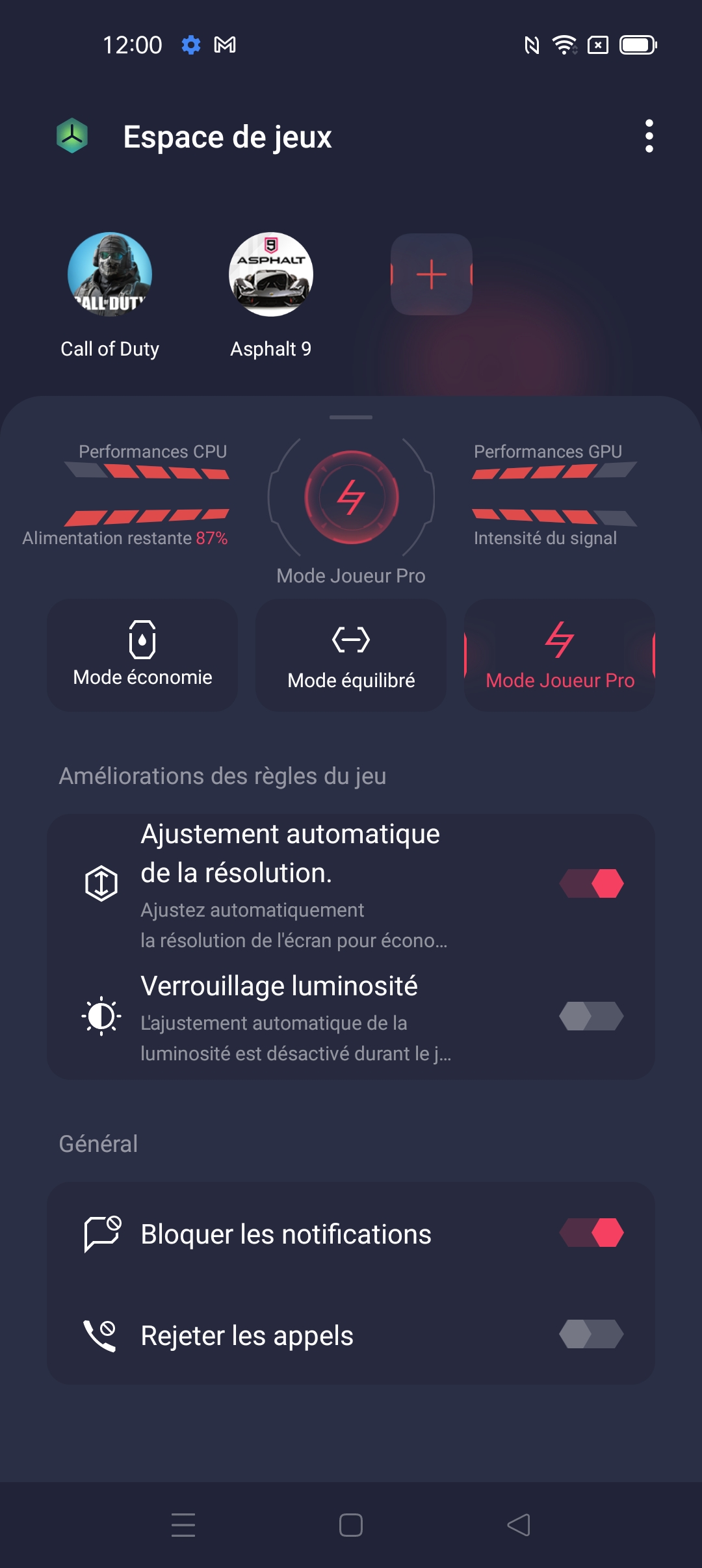Open the three-dot overflow menu
Viewport: 702px width, 1568px height.
(649, 137)
